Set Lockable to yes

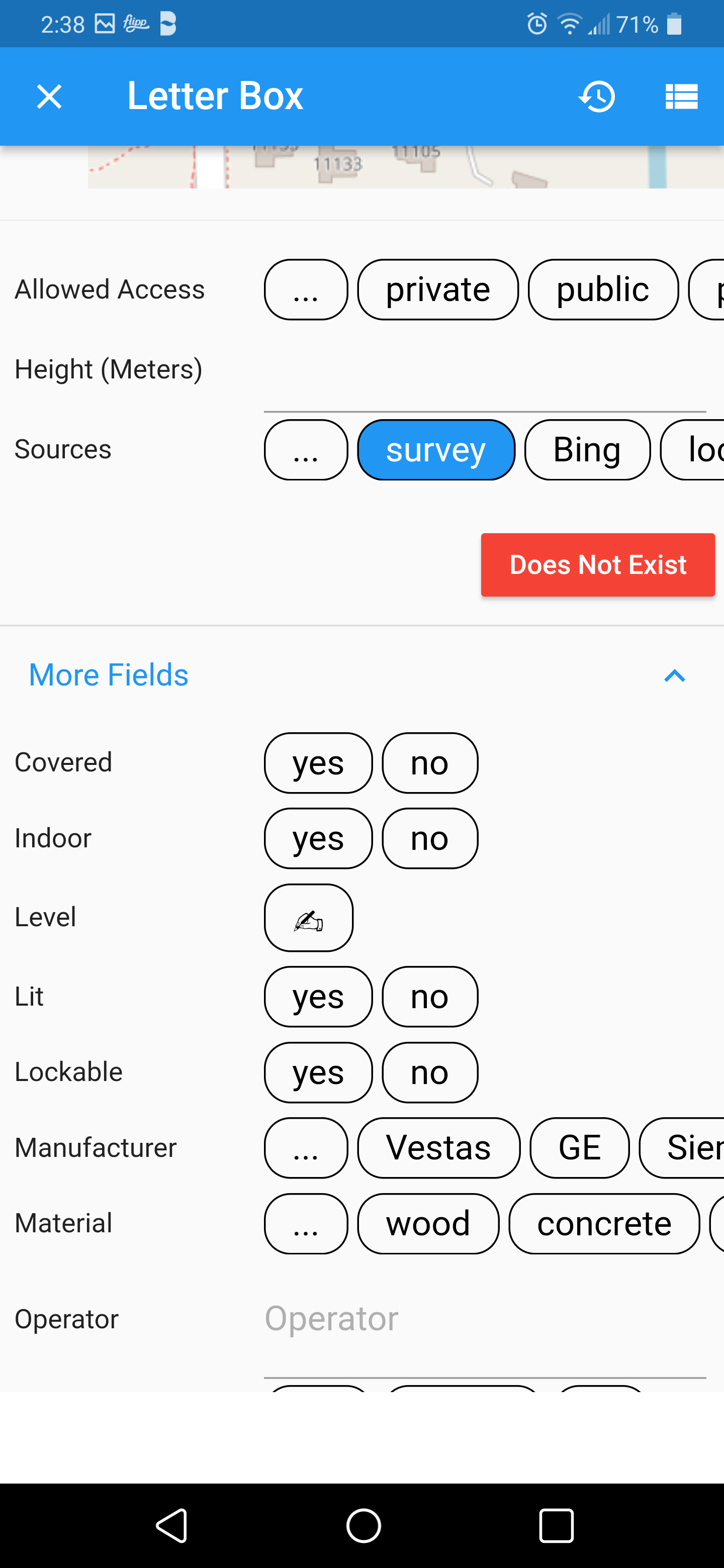click(318, 1072)
